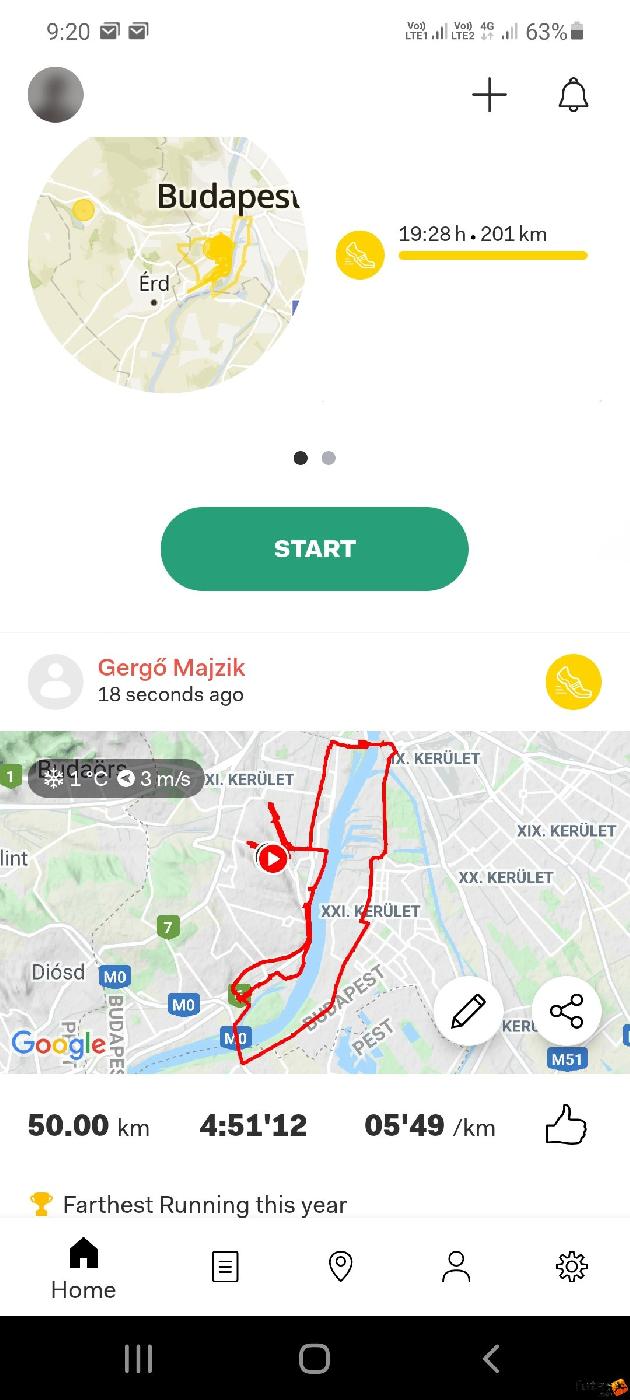Open the profile avatar at top left

[x=56, y=96]
